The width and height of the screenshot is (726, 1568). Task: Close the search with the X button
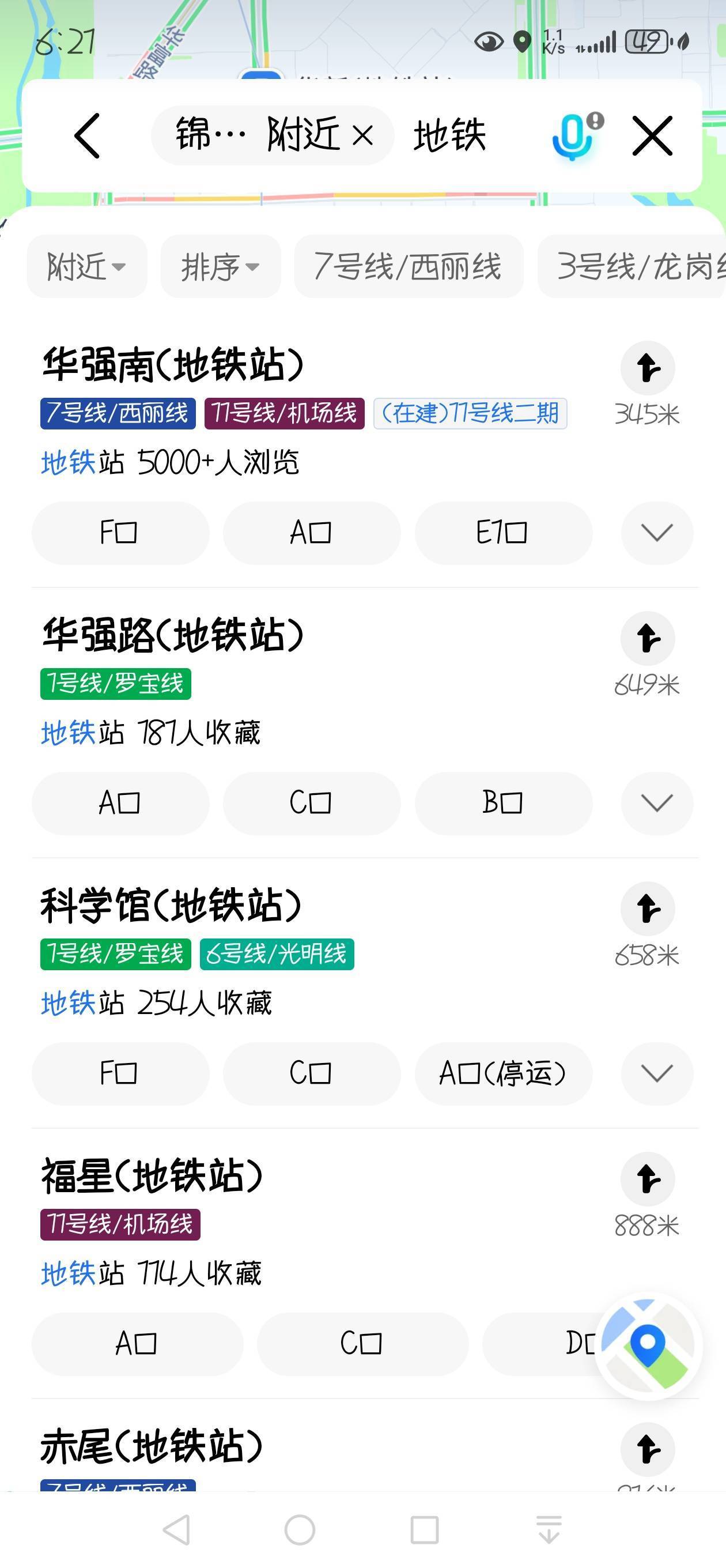[652, 135]
